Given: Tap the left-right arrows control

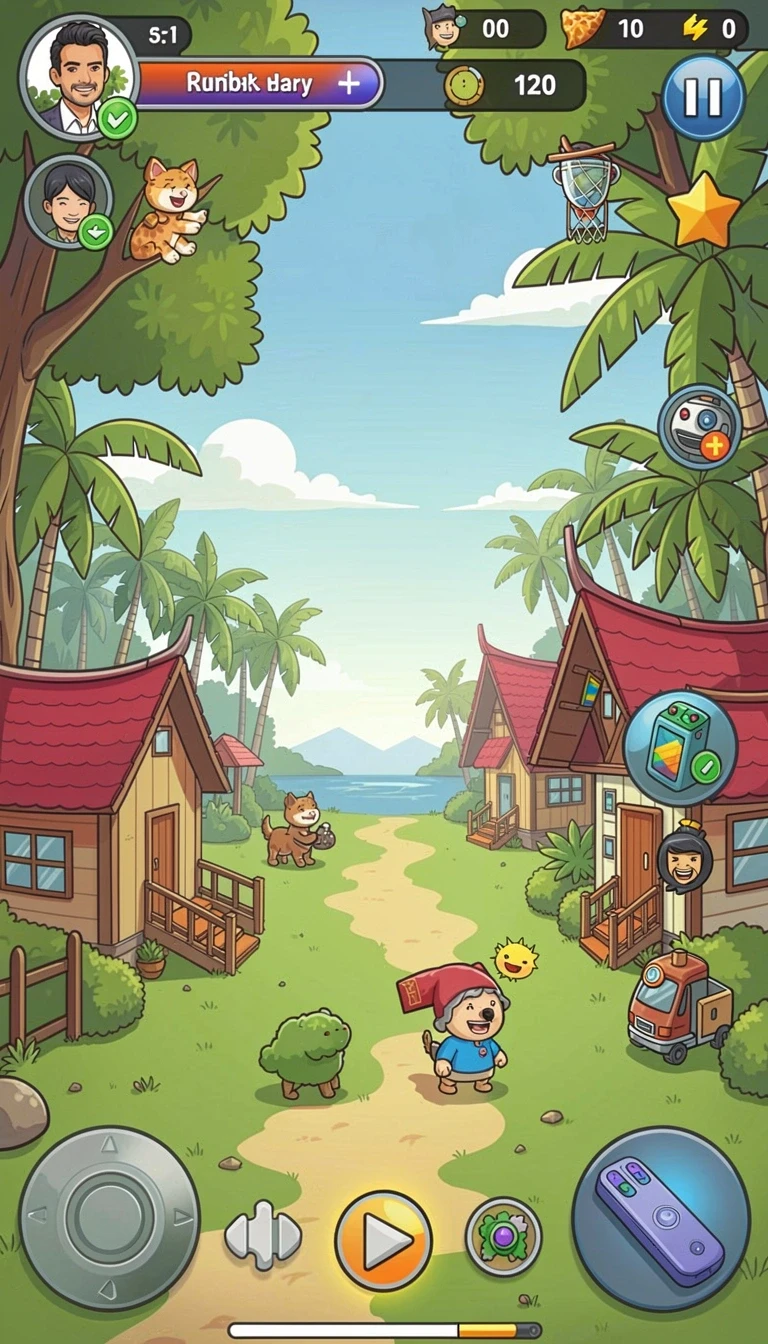Looking at the screenshot, I should [x=263, y=1237].
